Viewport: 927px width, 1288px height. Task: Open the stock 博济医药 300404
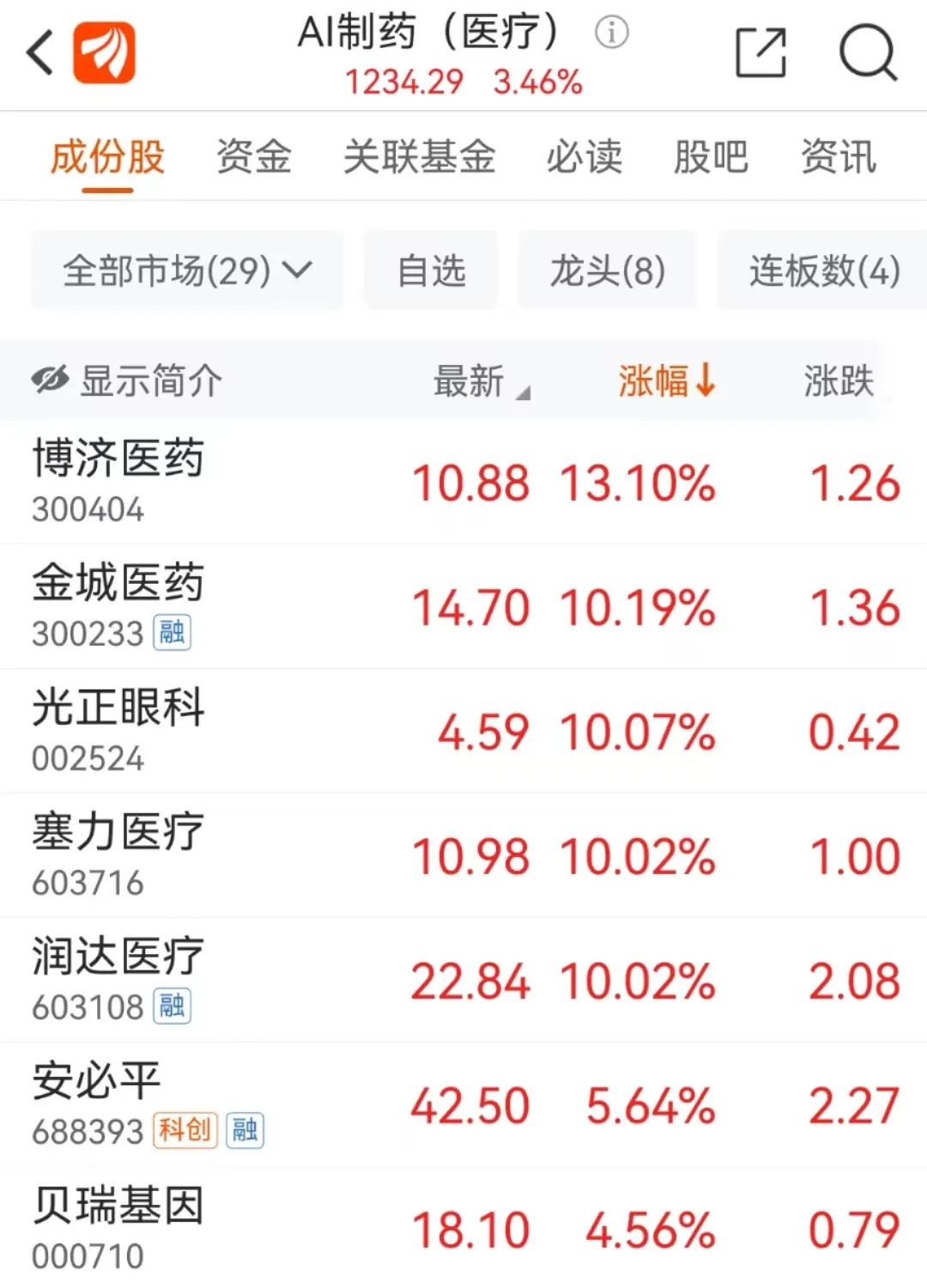pyautogui.click(x=118, y=480)
